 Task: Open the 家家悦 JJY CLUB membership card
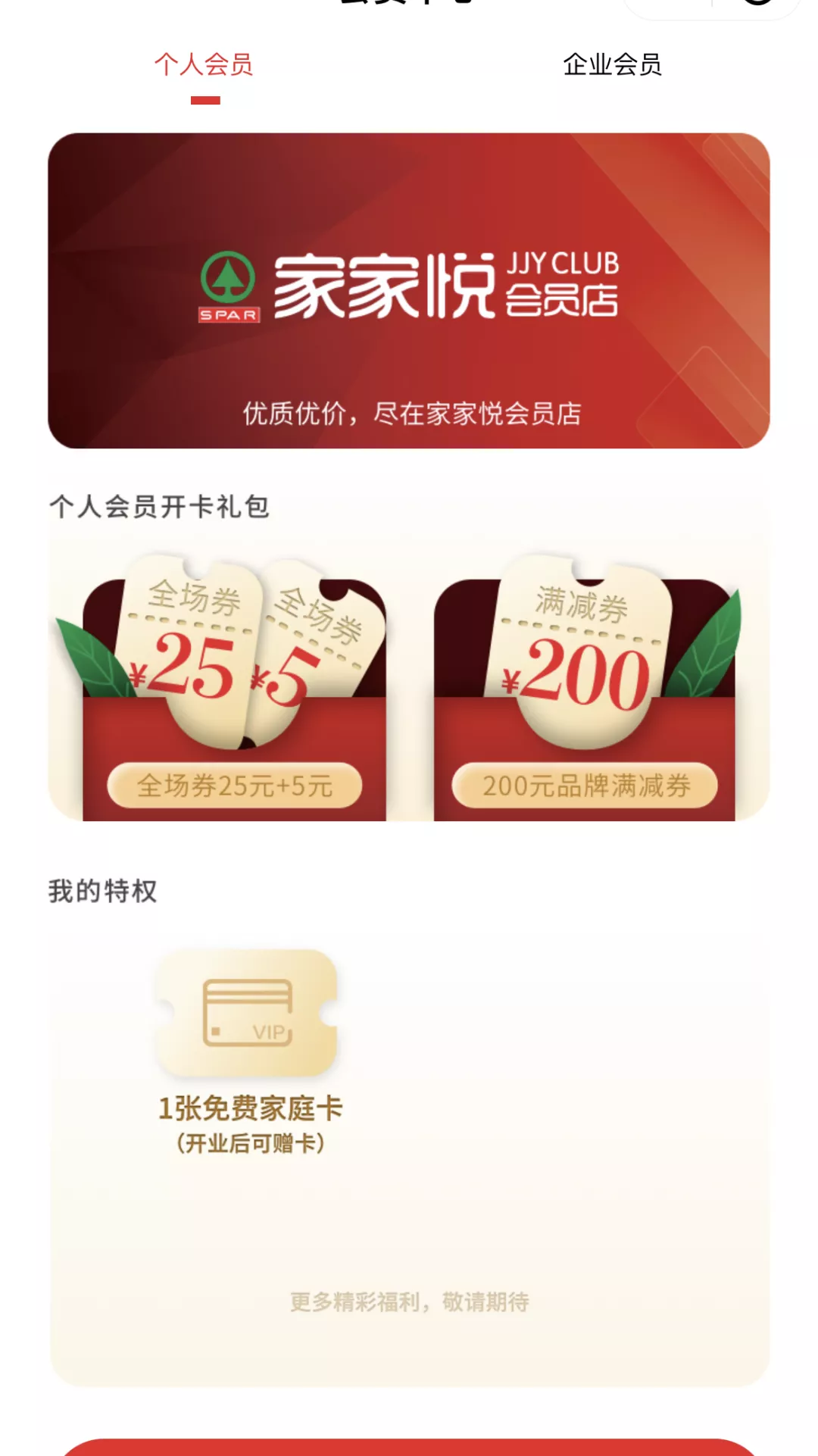(x=409, y=291)
